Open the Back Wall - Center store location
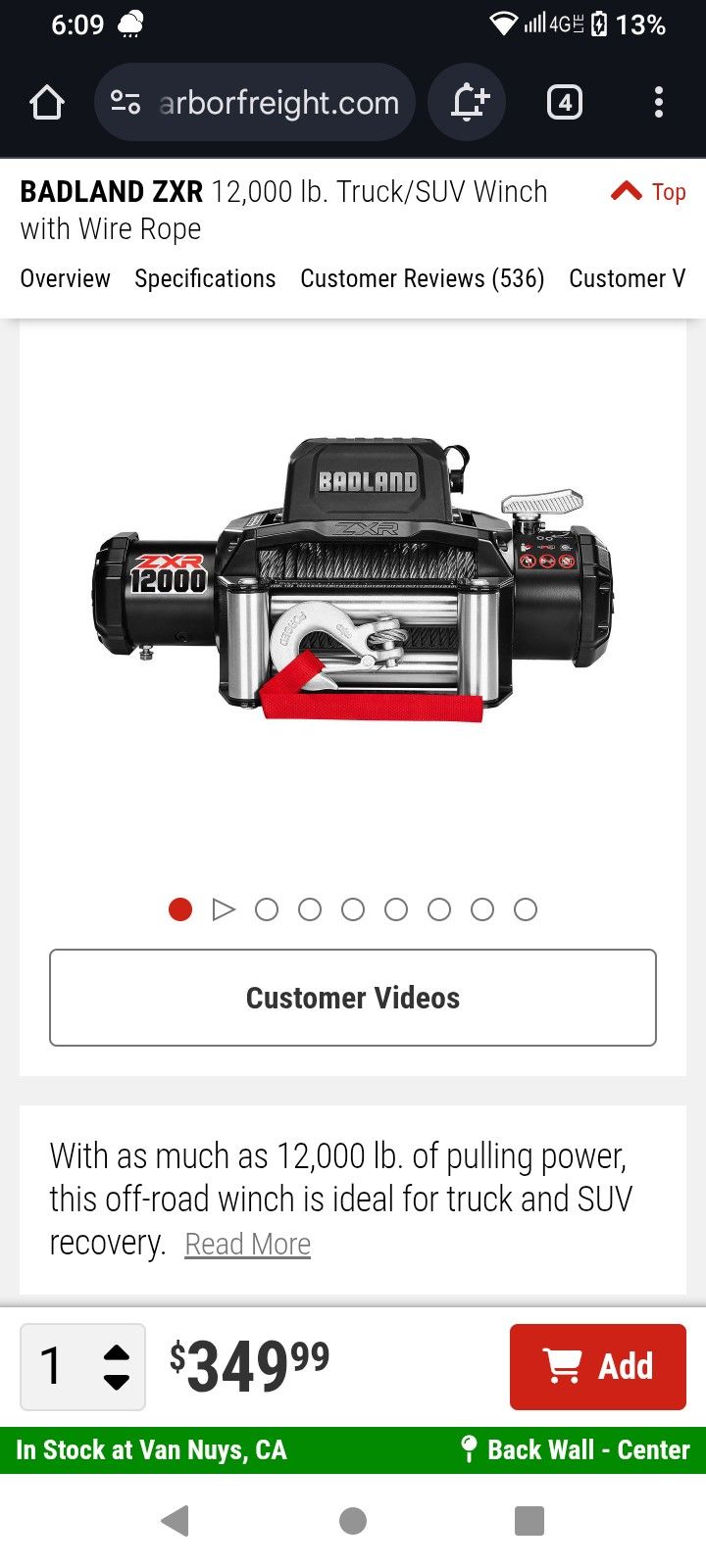The height and width of the screenshot is (1568, 706). point(577,1450)
